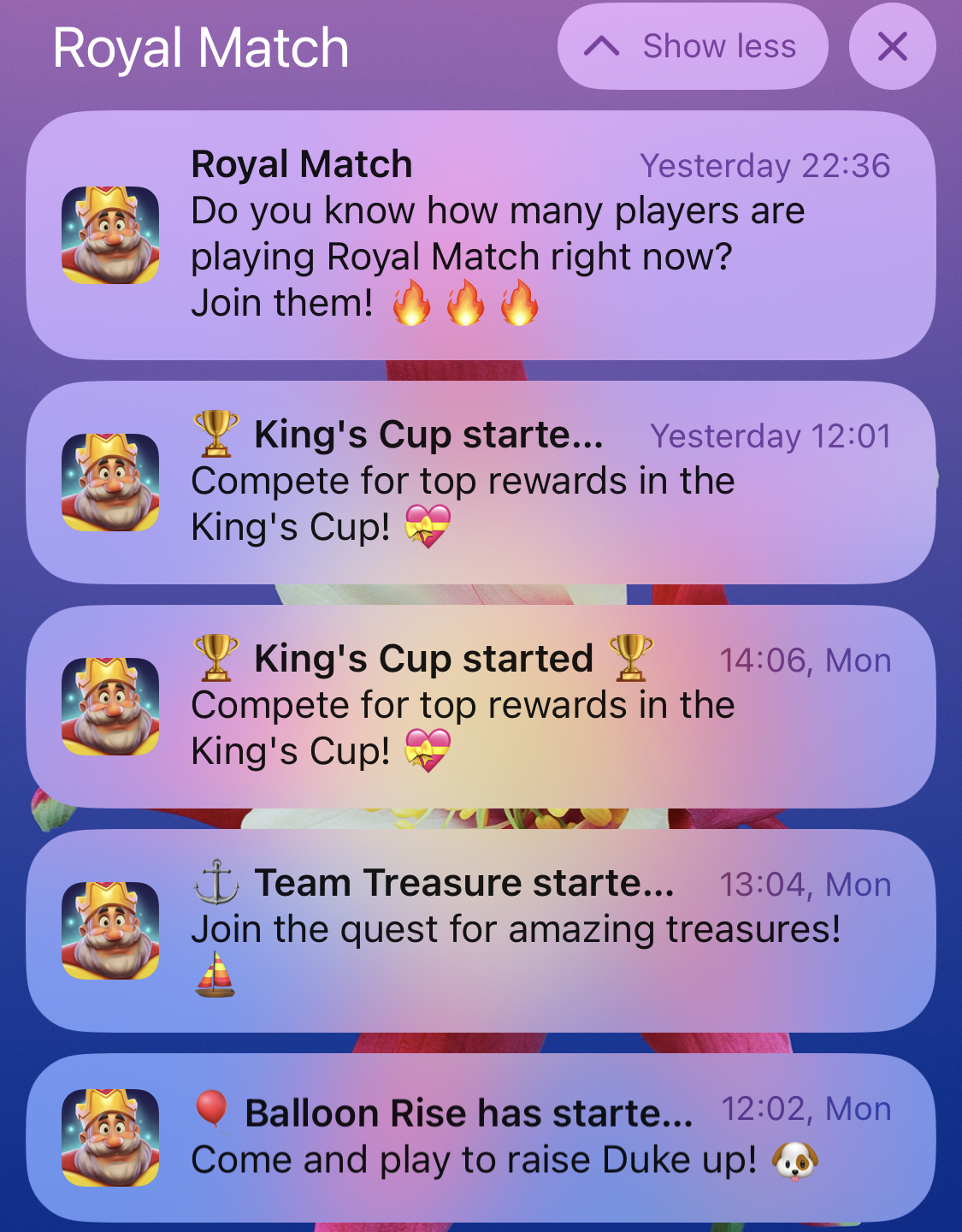Open King's Cup notification from Yesterday 12:01

coord(481,483)
